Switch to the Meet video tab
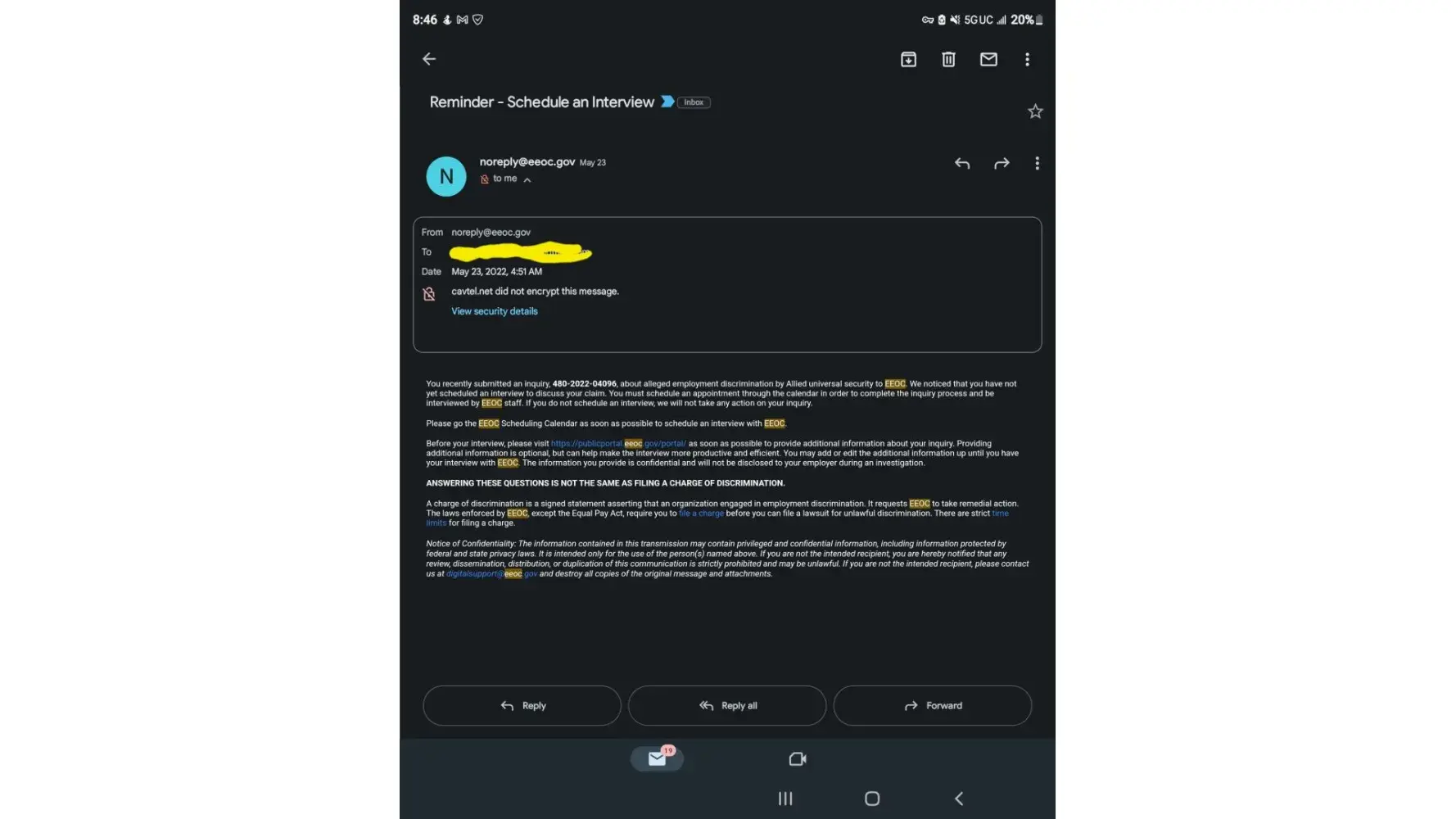The height and width of the screenshot is (819, 1456). tap(797, 759)
